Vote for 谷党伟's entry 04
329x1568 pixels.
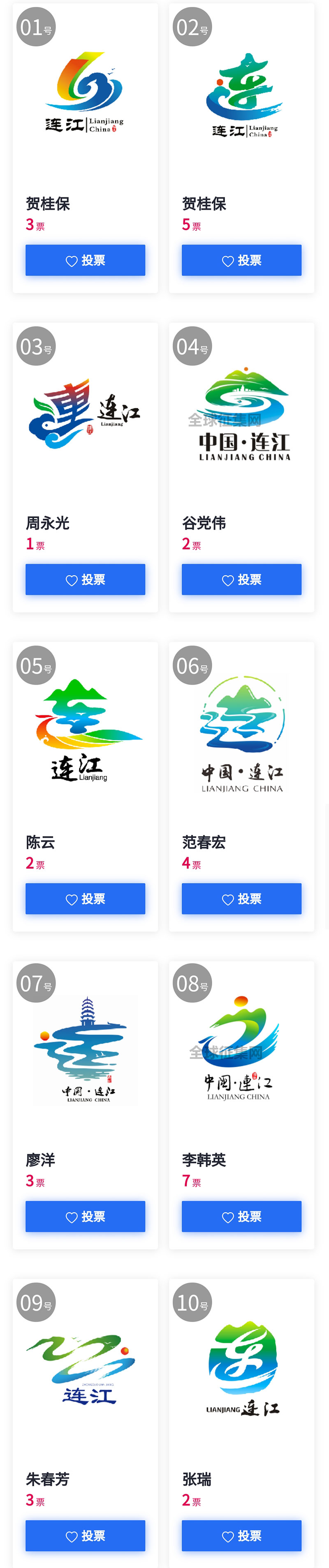(241, 579)
